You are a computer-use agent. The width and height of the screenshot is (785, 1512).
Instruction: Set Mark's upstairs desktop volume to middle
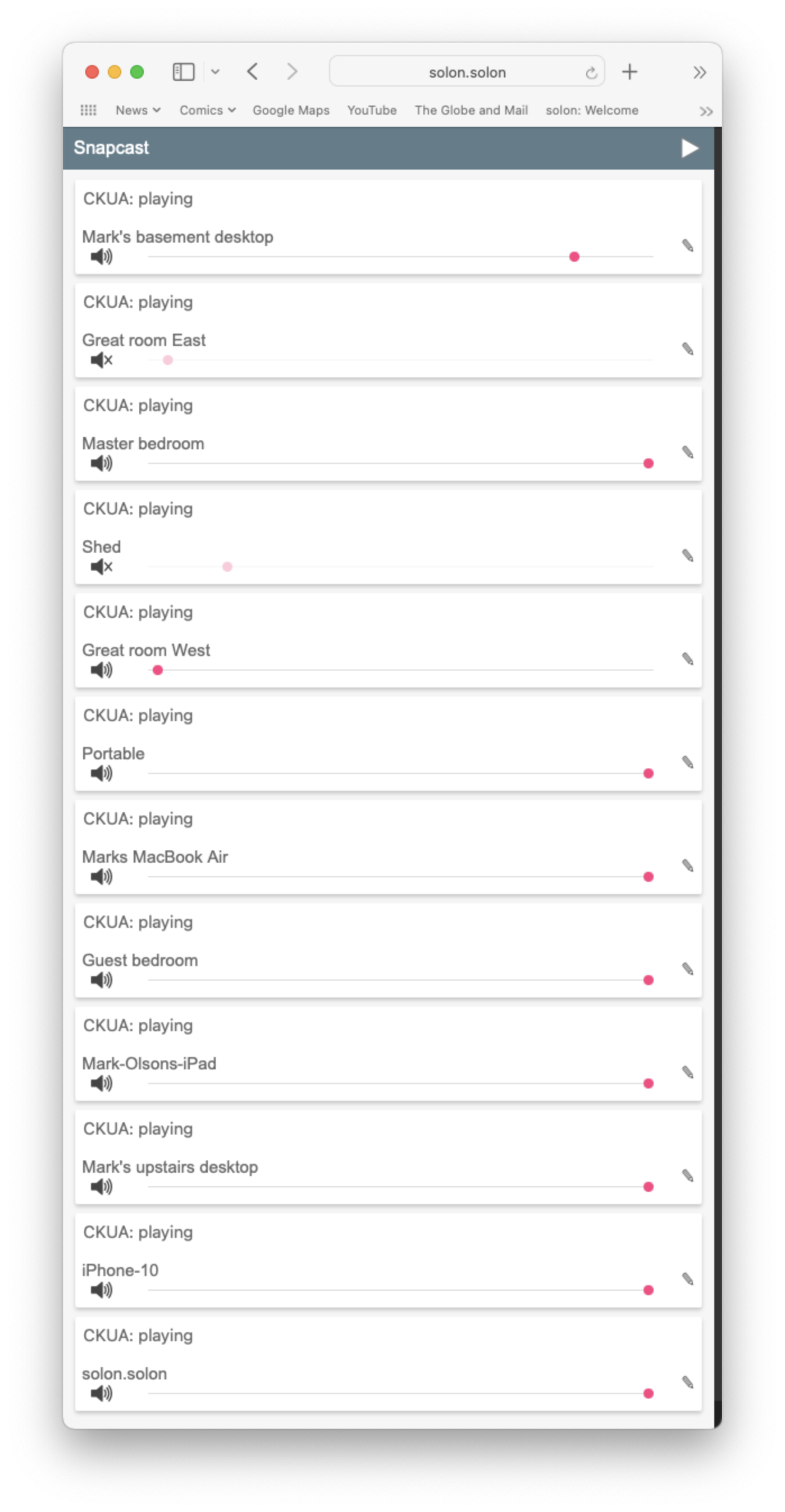(401, 1186)
